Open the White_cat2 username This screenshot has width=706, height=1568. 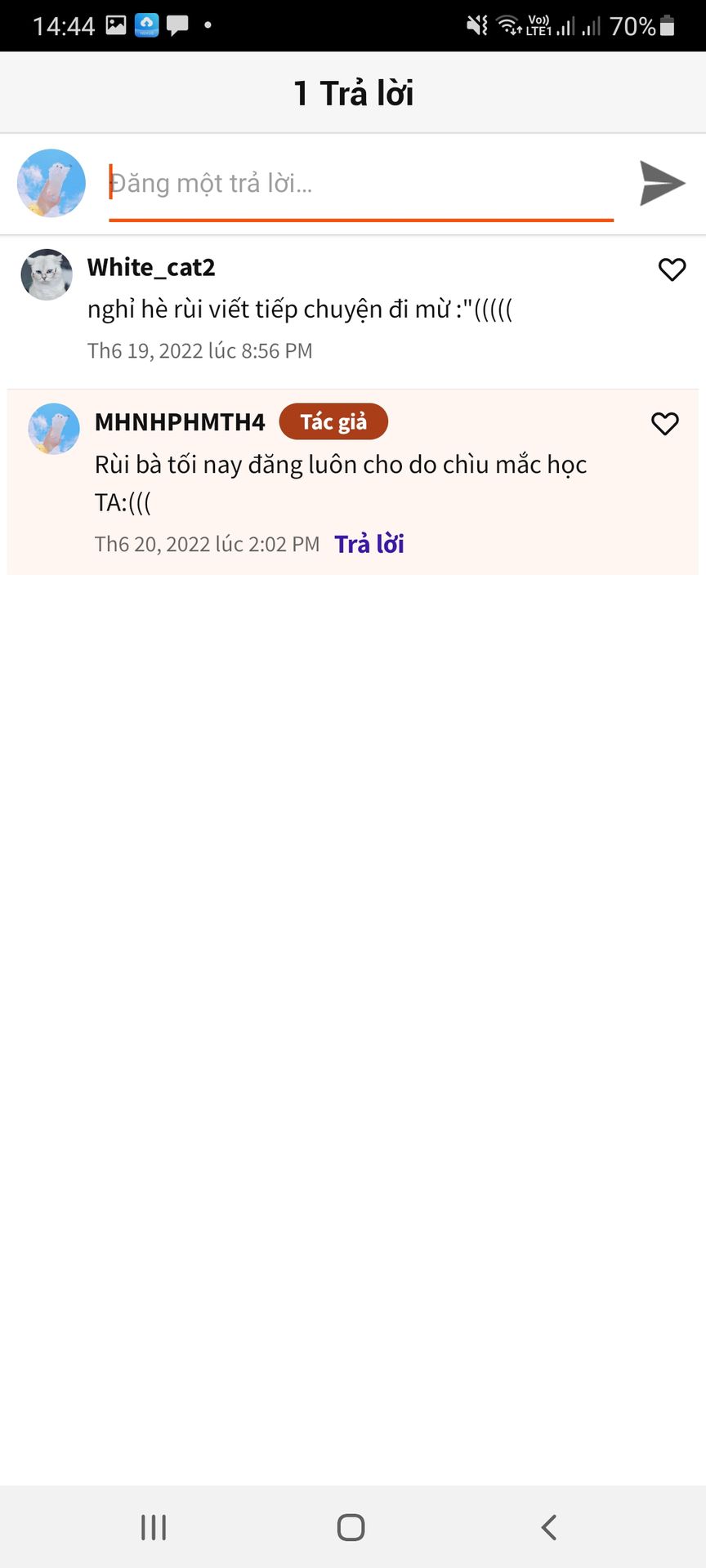pyautogui.click(x=151, y=267)
